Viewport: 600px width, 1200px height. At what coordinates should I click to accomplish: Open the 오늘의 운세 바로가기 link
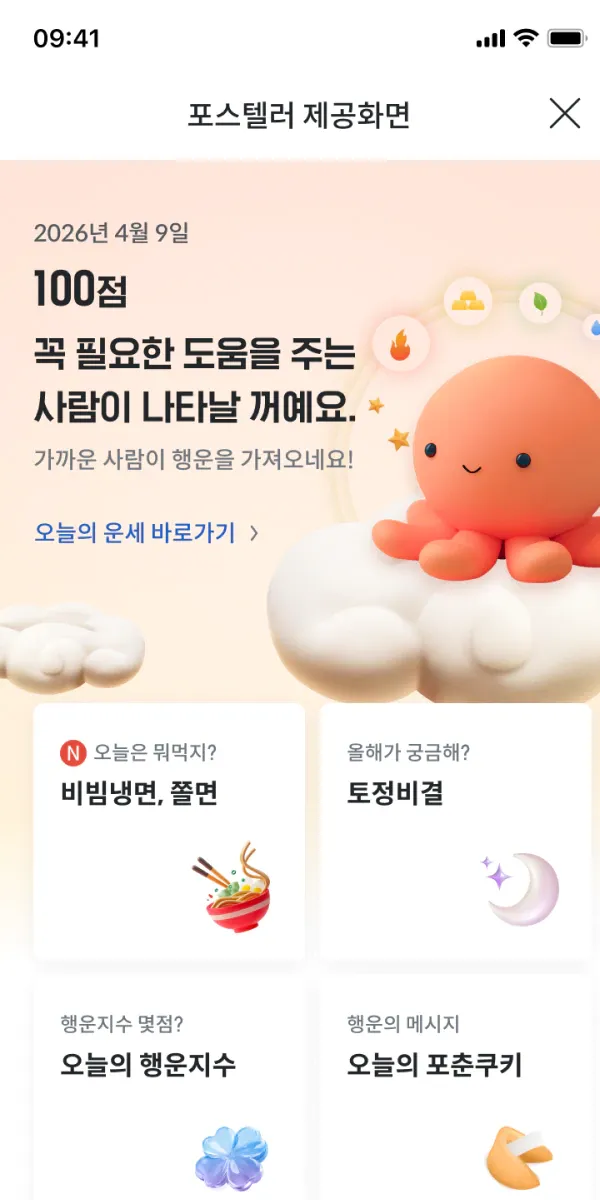pyautogui.click(x=146, y=533)
